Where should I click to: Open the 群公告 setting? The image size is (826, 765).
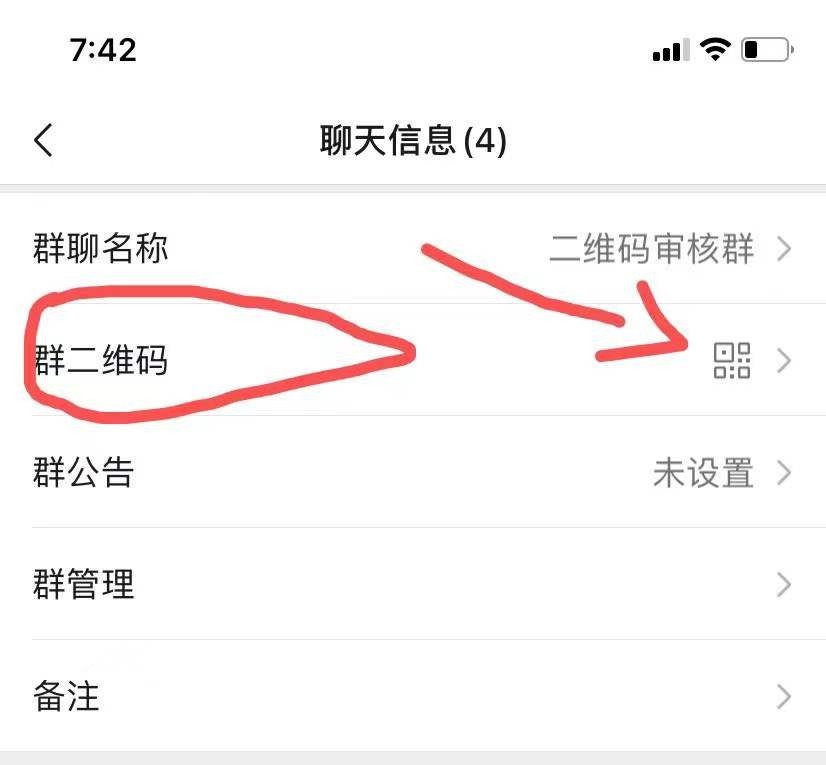[x=412, y=472]
